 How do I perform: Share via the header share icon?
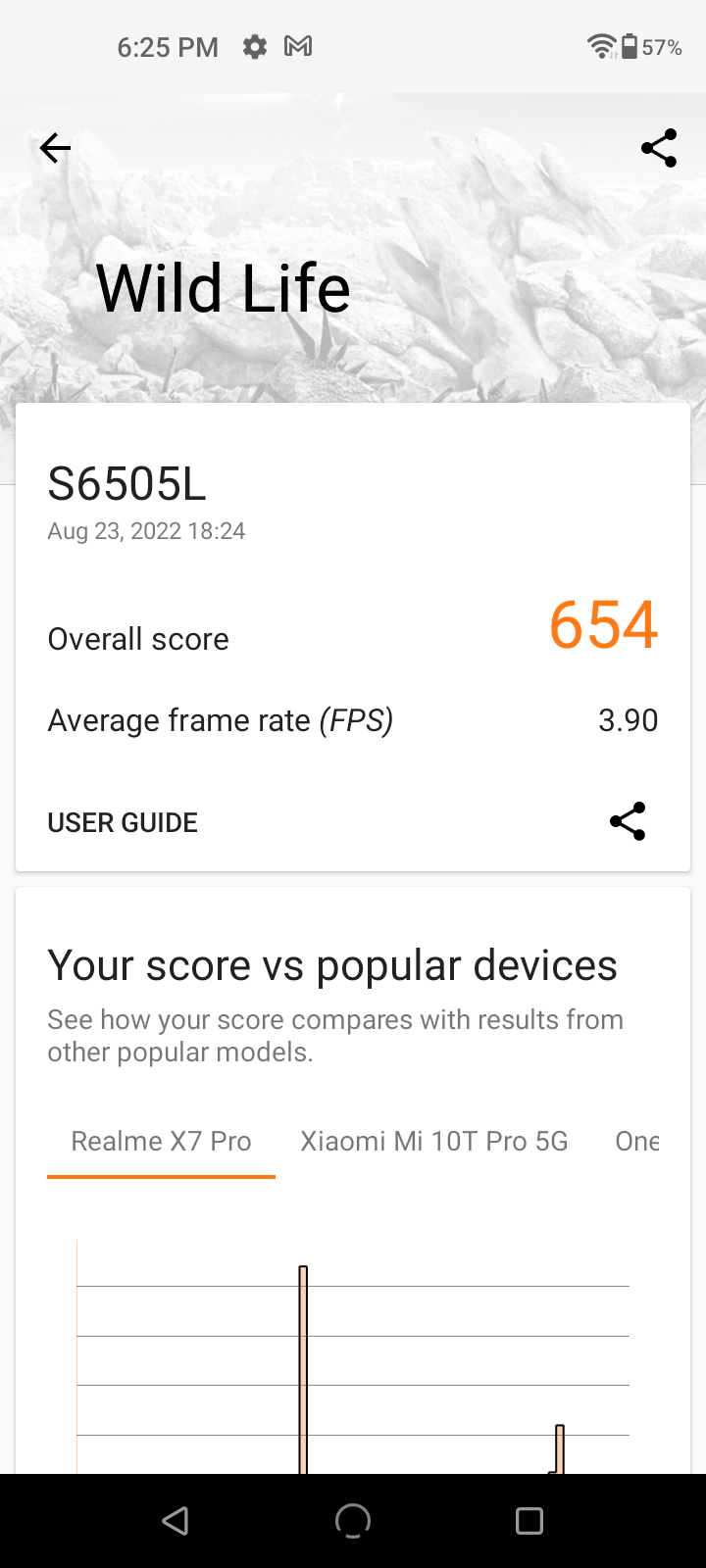point(659,148)
